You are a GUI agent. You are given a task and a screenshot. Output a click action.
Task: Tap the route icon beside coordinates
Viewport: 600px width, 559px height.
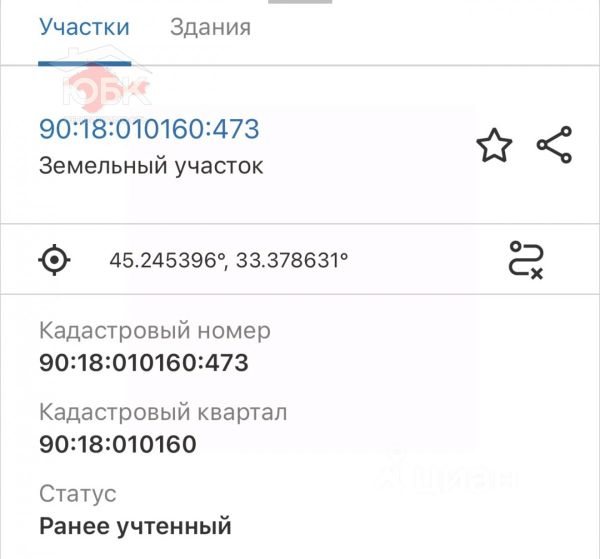pyautogui.click(x=525, y=260)
